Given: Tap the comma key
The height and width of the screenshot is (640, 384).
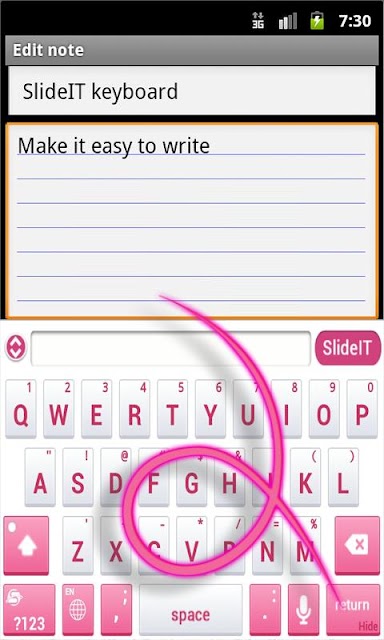Looking at the screenshot, I should (x=116, y=610).
